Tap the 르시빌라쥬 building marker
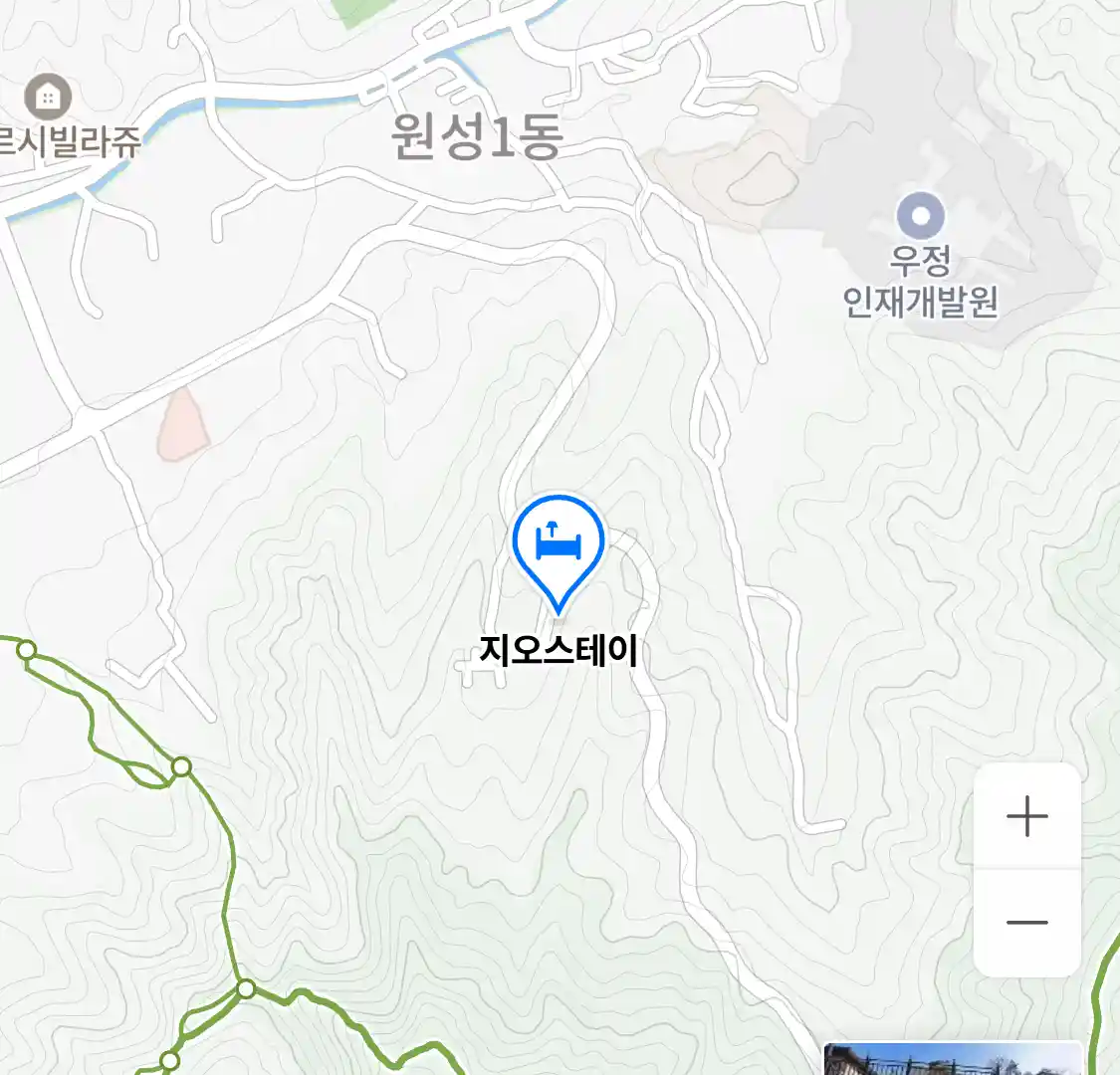 coord(47,97)
